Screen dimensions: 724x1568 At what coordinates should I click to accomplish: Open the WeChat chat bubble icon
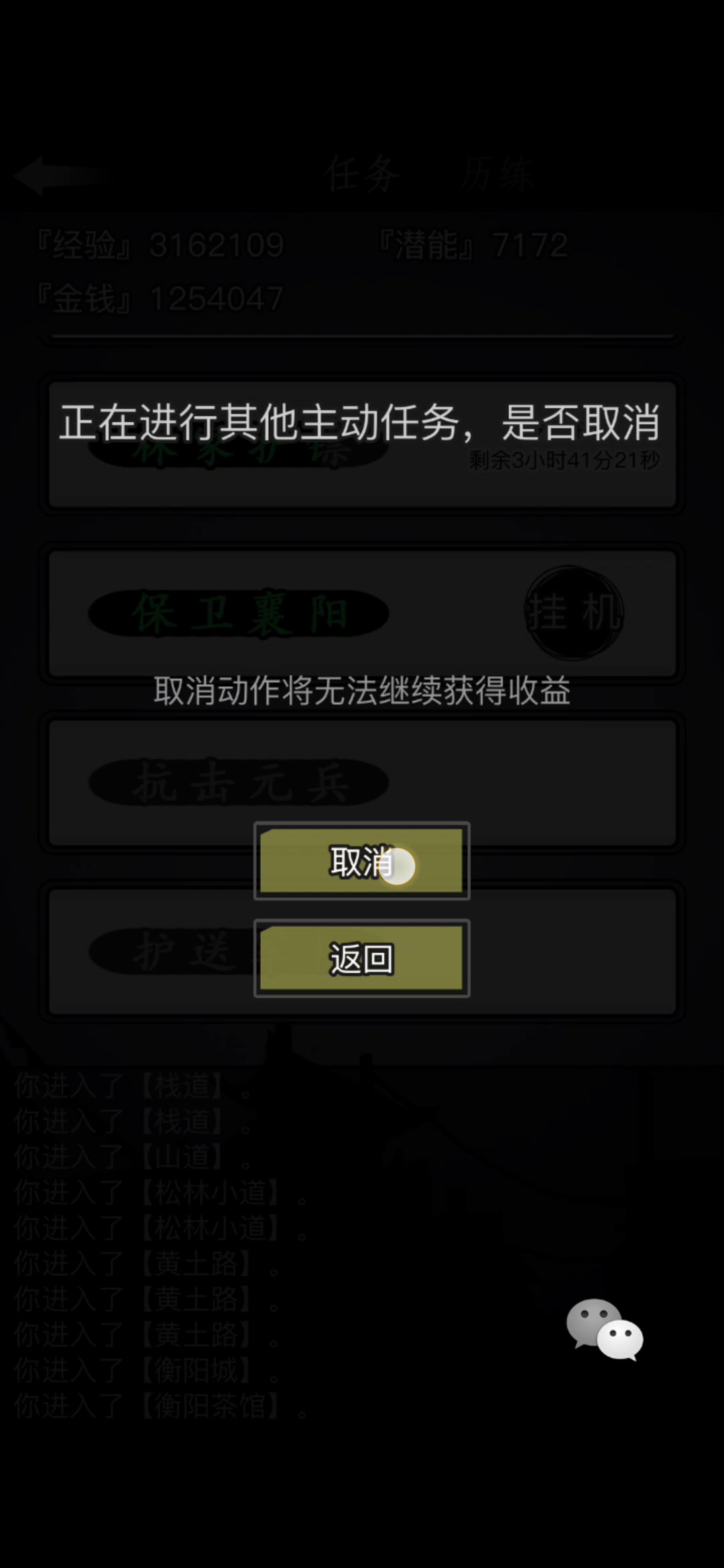(605, 1329)
